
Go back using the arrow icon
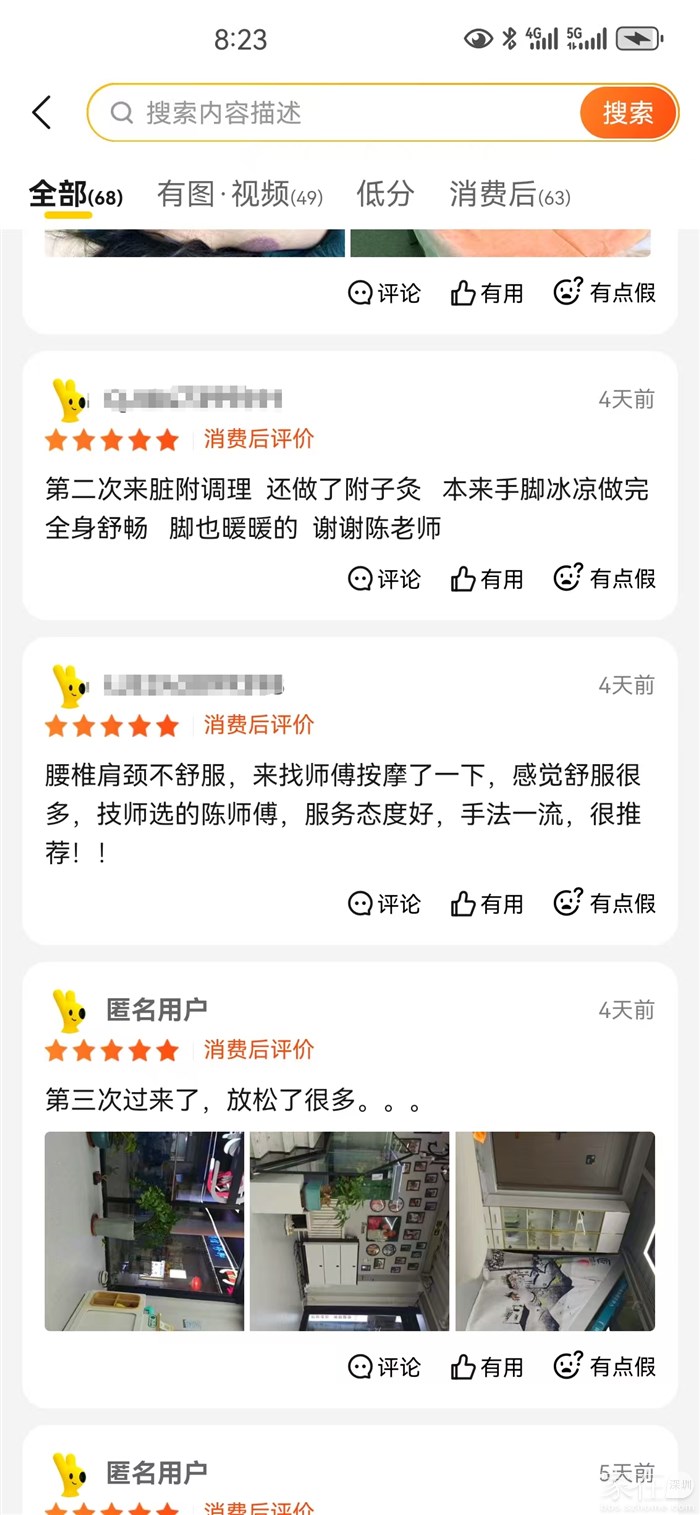click(x=41, y=113)
